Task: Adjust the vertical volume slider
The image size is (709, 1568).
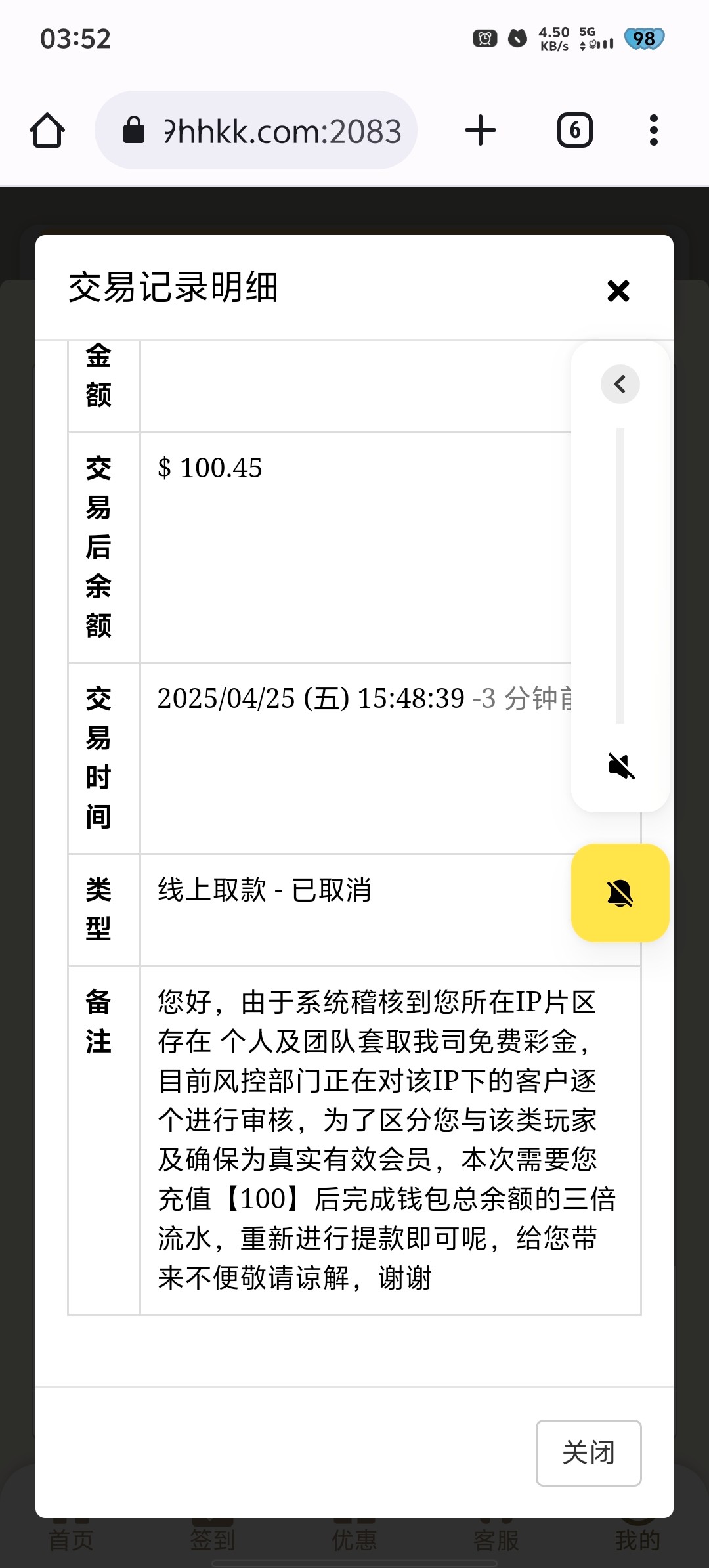Action: tap(620, 575)
